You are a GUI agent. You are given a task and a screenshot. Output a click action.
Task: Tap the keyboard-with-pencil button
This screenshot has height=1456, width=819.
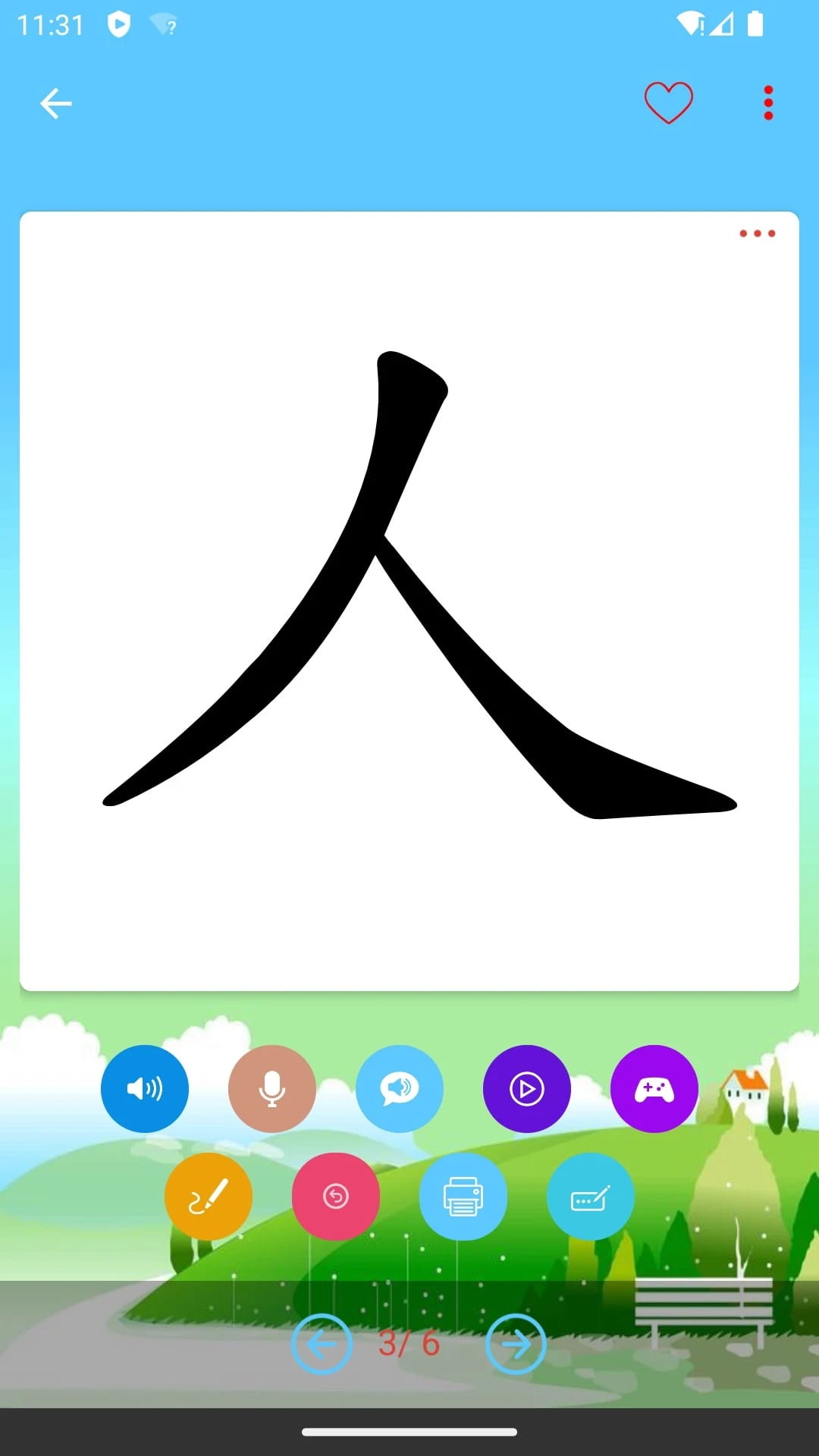click(590, 1197)
